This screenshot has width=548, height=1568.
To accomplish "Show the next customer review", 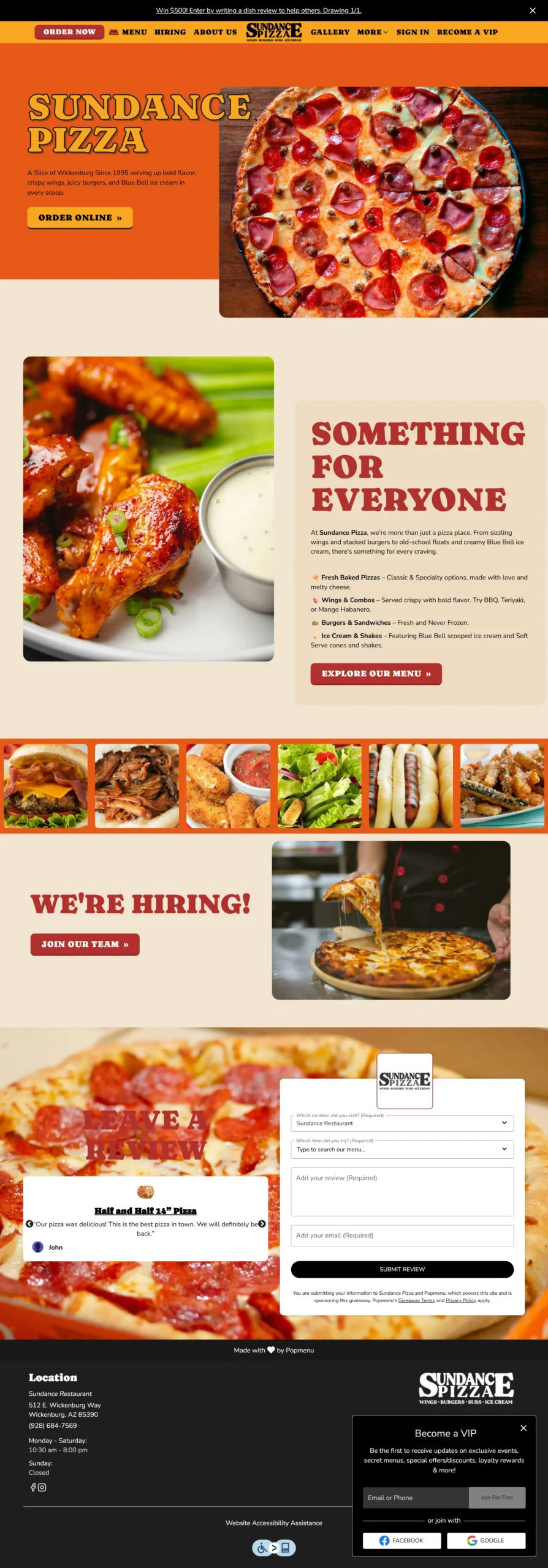I will (262, 1224).
